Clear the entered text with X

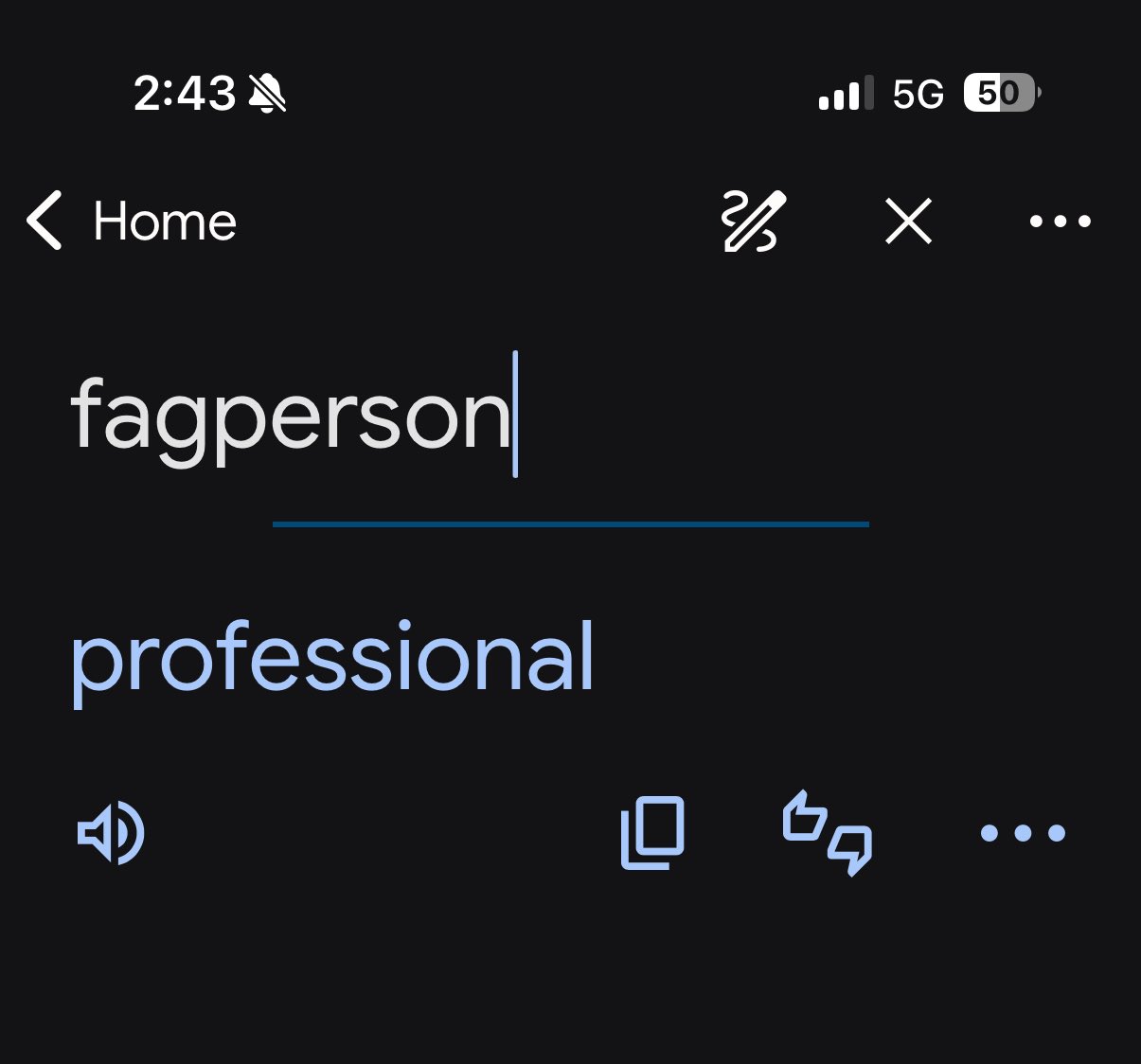tap(909, 222)
